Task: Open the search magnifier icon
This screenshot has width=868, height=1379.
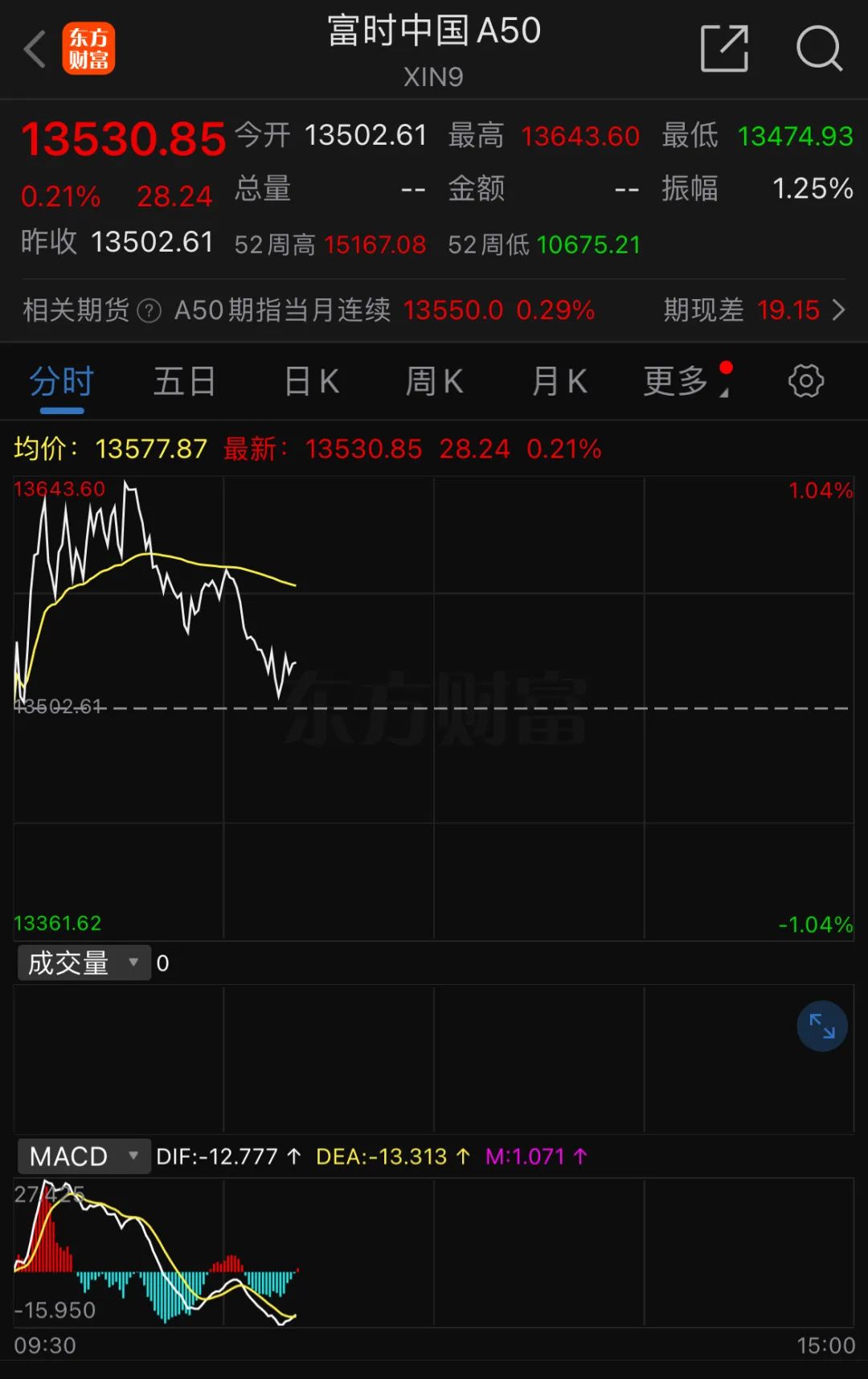Action: click(x=818, y=48)
